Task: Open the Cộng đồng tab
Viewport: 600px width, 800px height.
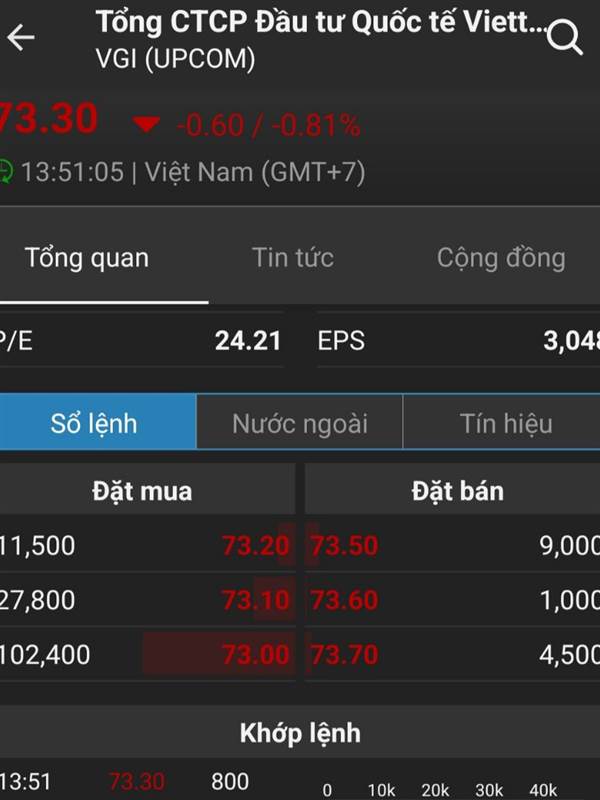Action: [500, 258]
